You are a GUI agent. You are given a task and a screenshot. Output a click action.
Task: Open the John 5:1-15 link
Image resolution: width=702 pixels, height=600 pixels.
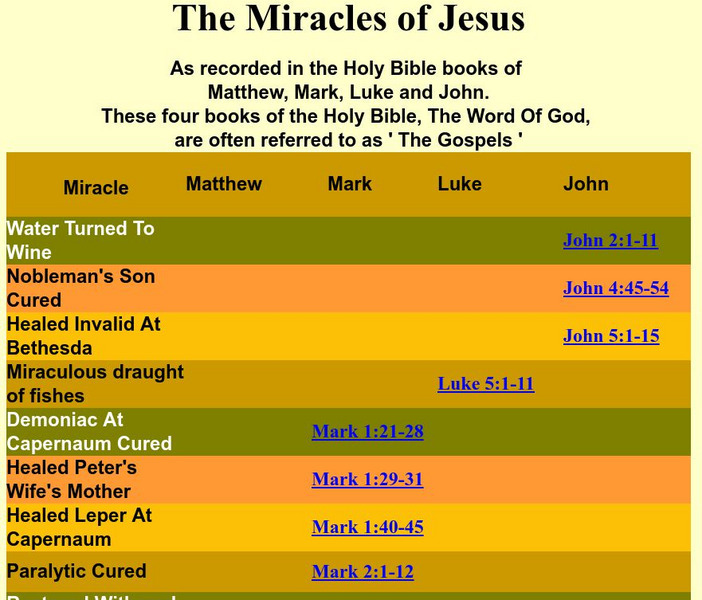(x=610, y=336)
